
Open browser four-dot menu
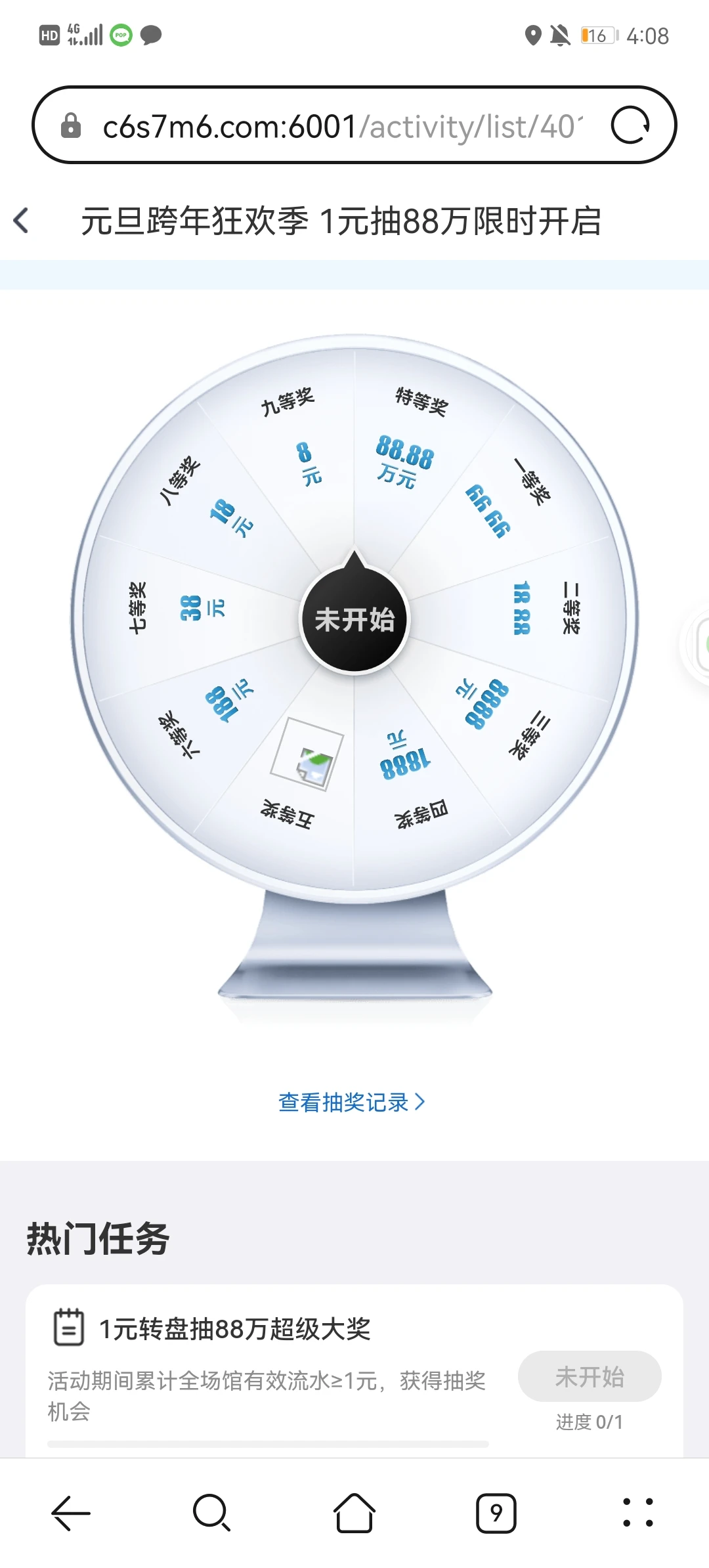point(637,1513)
